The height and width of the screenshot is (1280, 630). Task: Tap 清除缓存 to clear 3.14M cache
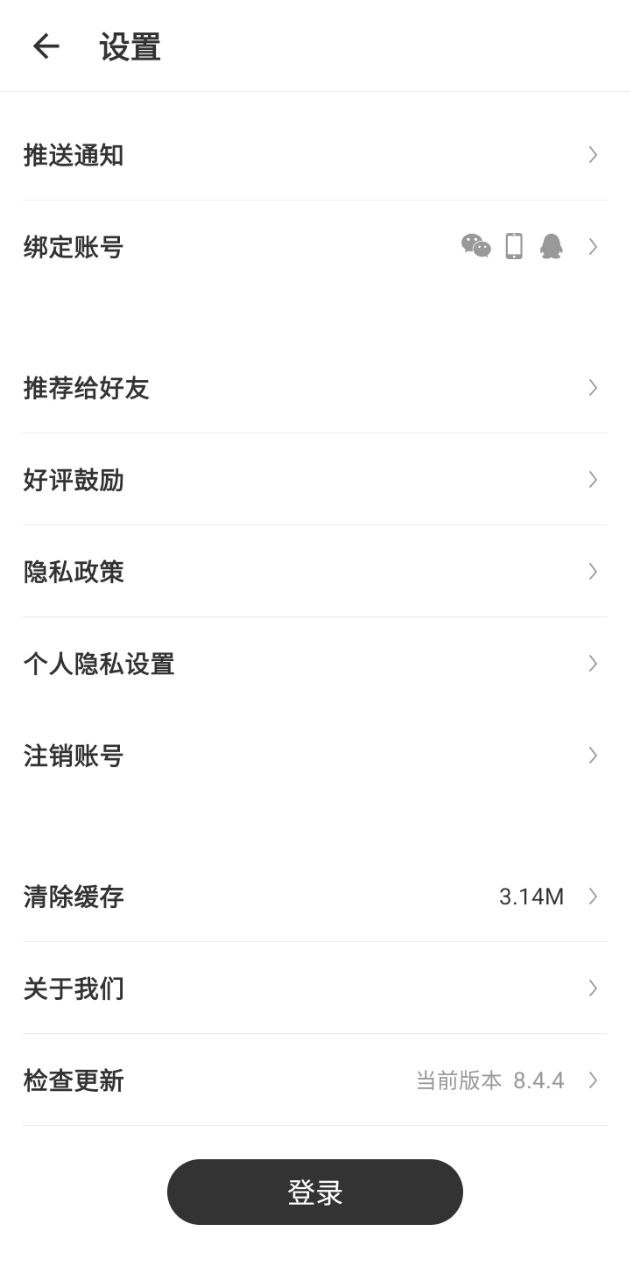tap(315, 897)
